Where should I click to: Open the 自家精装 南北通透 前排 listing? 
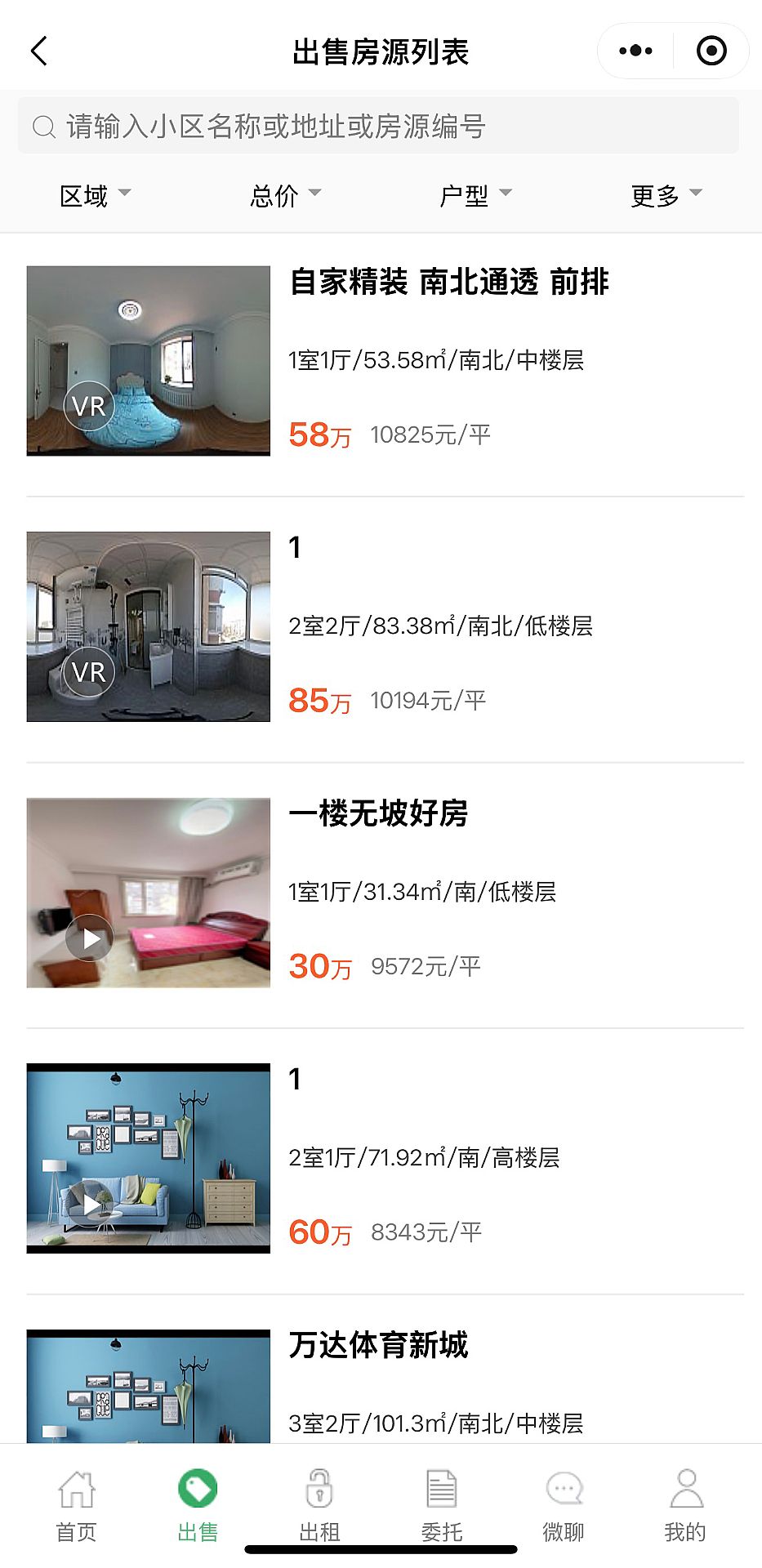(384, 360)
